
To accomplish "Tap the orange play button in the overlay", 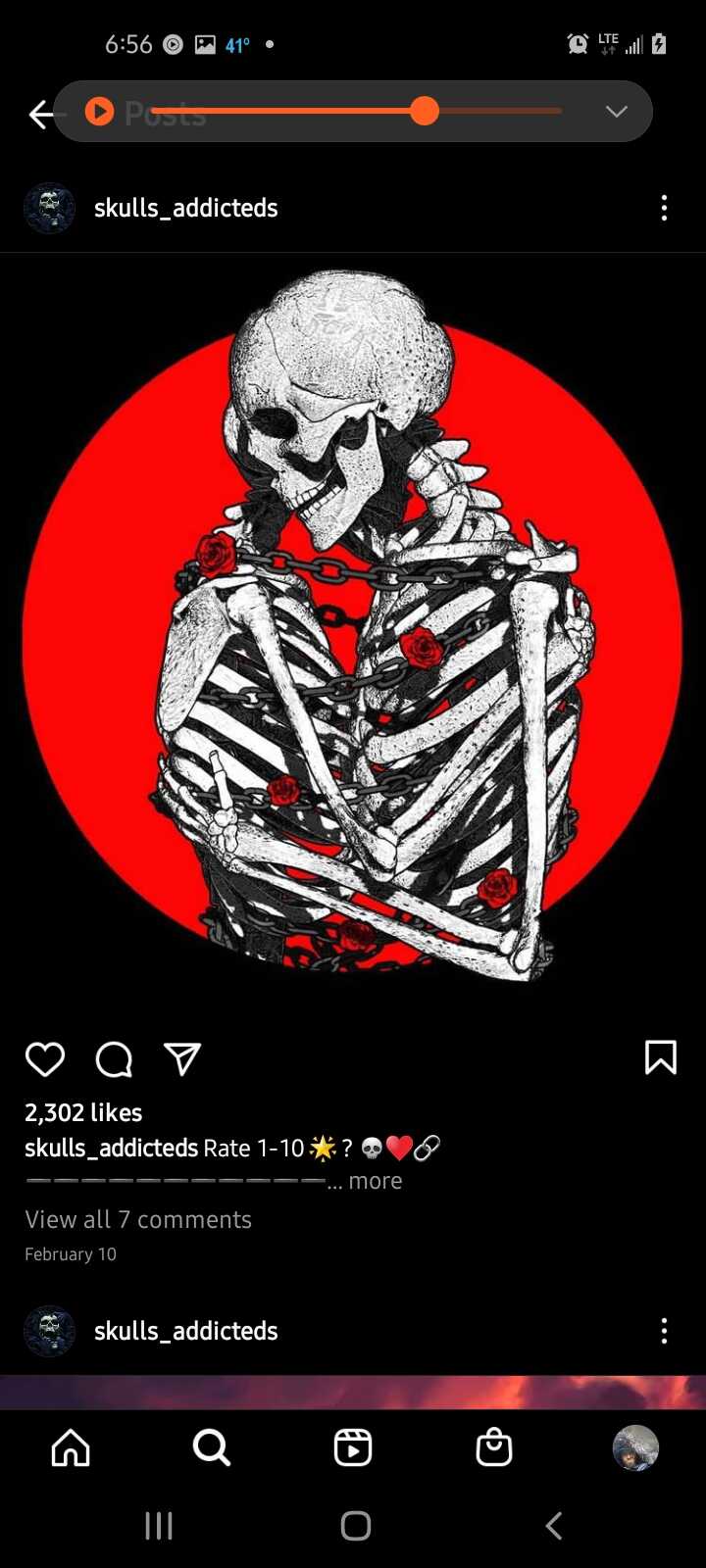I will click(99, 112).
